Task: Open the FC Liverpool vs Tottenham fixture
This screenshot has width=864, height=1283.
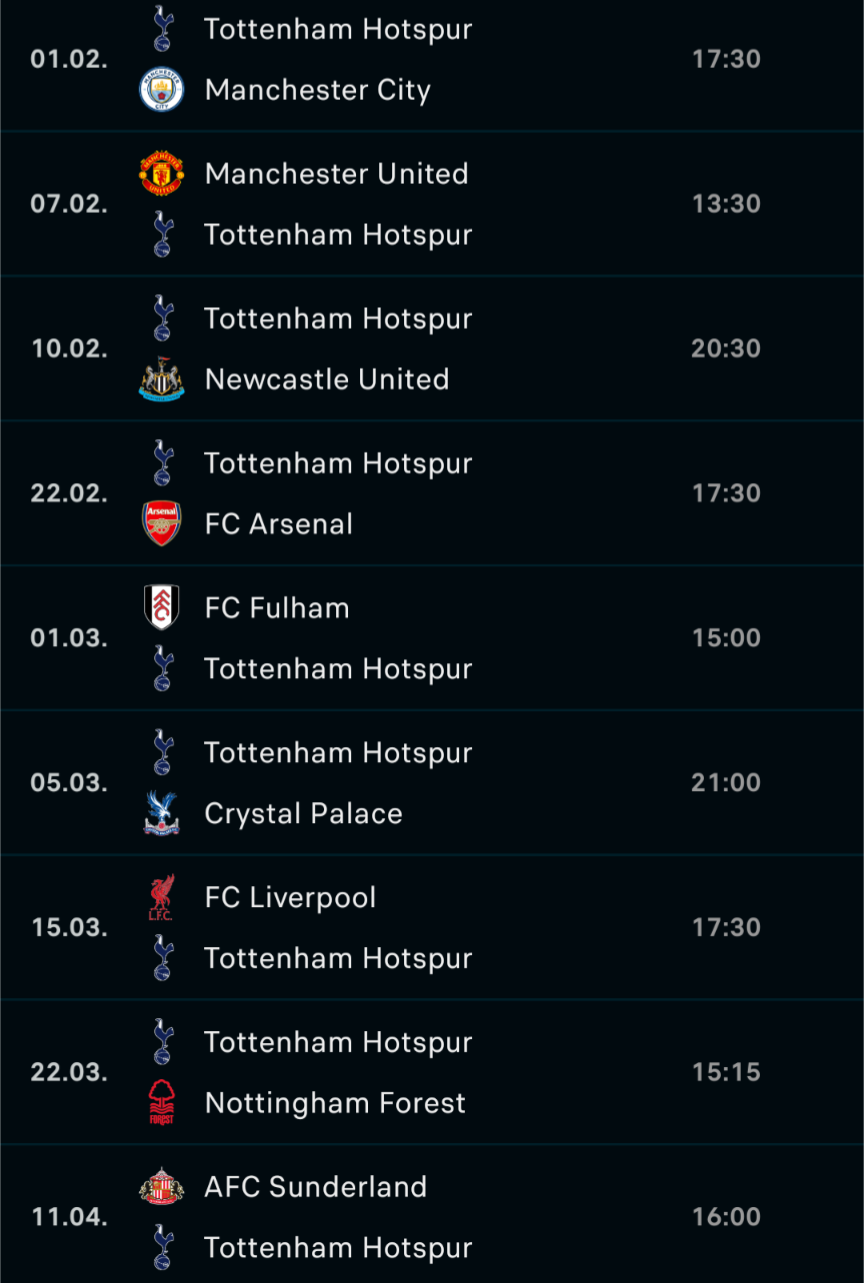Action: click(x=432, y=928)
